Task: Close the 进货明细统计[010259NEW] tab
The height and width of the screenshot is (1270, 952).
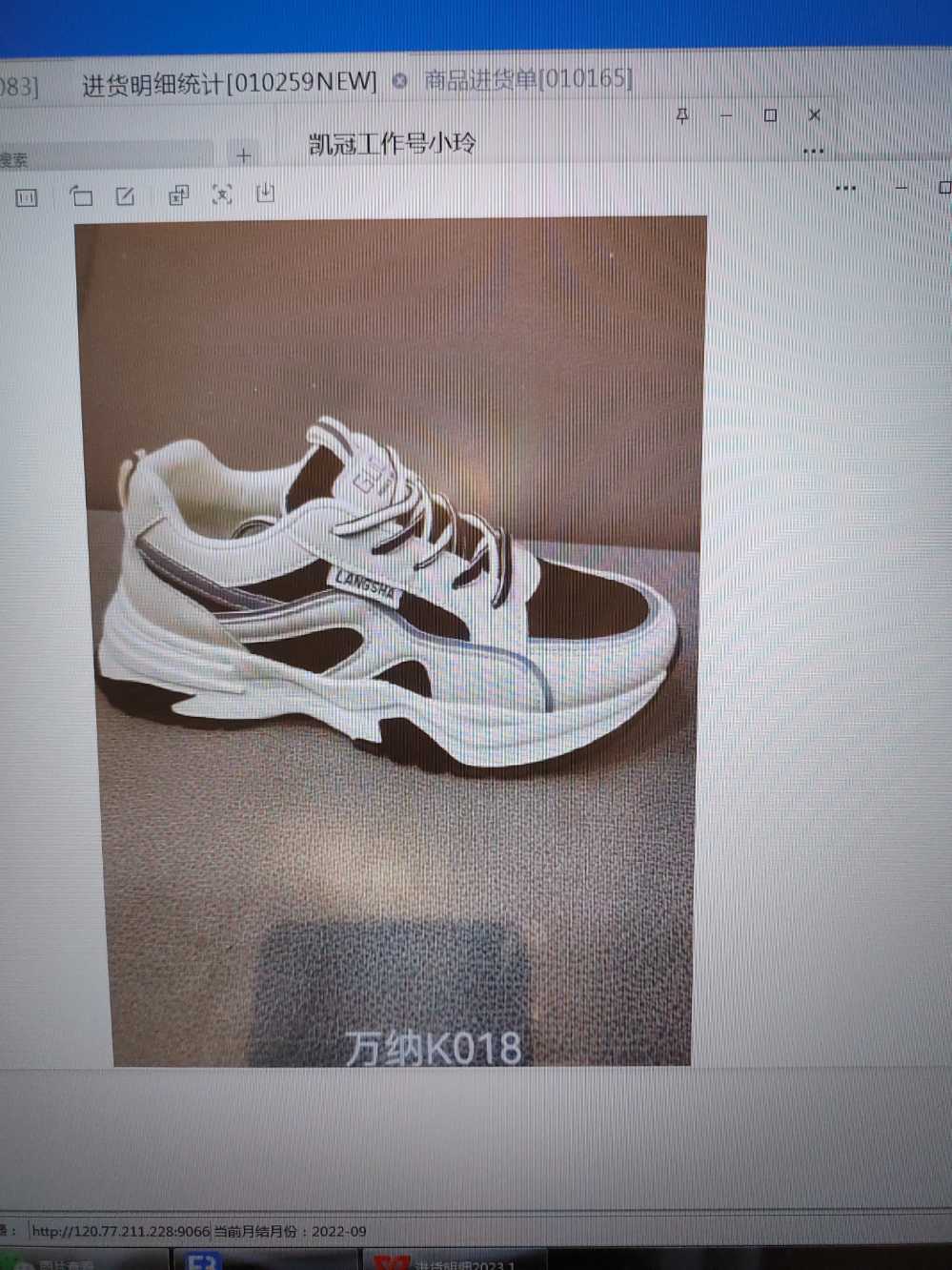Action: pos(400,81)
